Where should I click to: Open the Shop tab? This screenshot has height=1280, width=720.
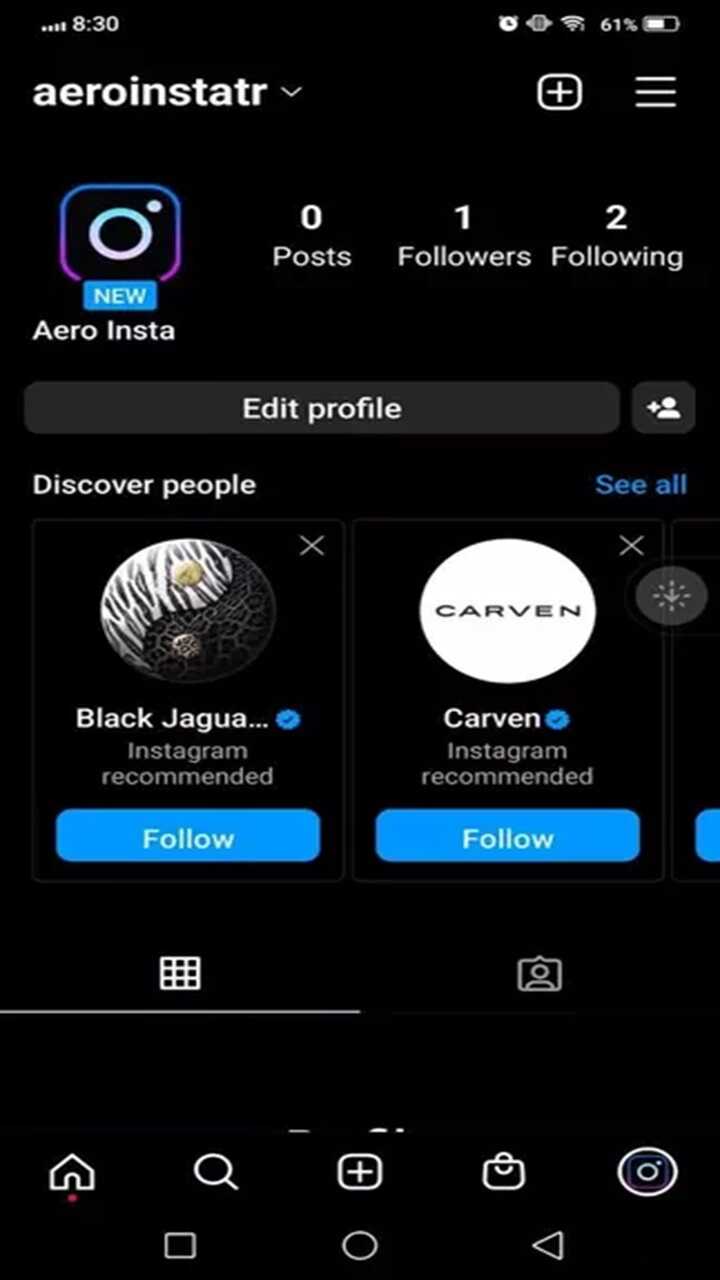click(x=503, y=1171)
